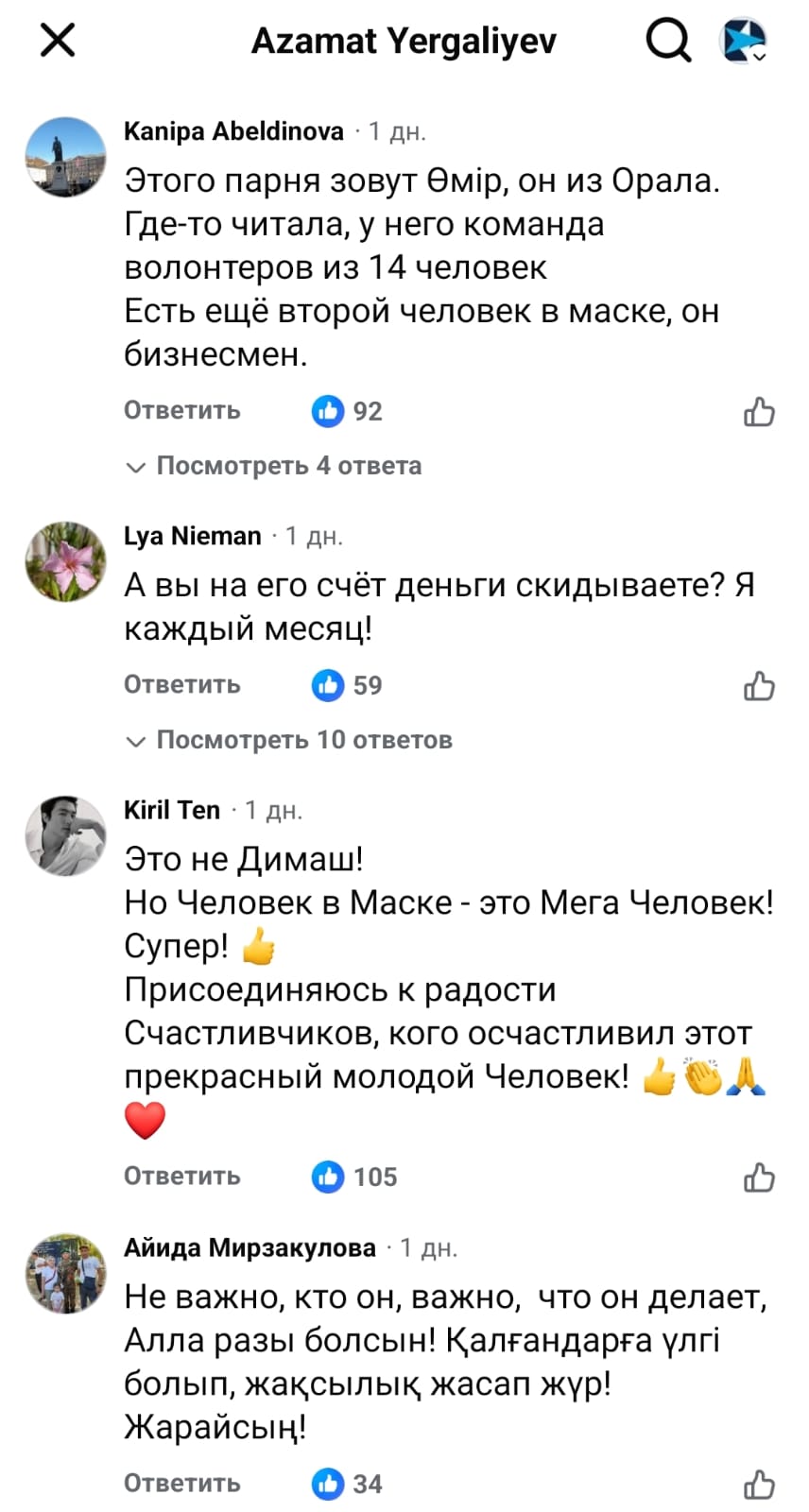Viewport: 809px width, 1512px height.
Task: Open the search icon in the header
Action: click(668, 41)
